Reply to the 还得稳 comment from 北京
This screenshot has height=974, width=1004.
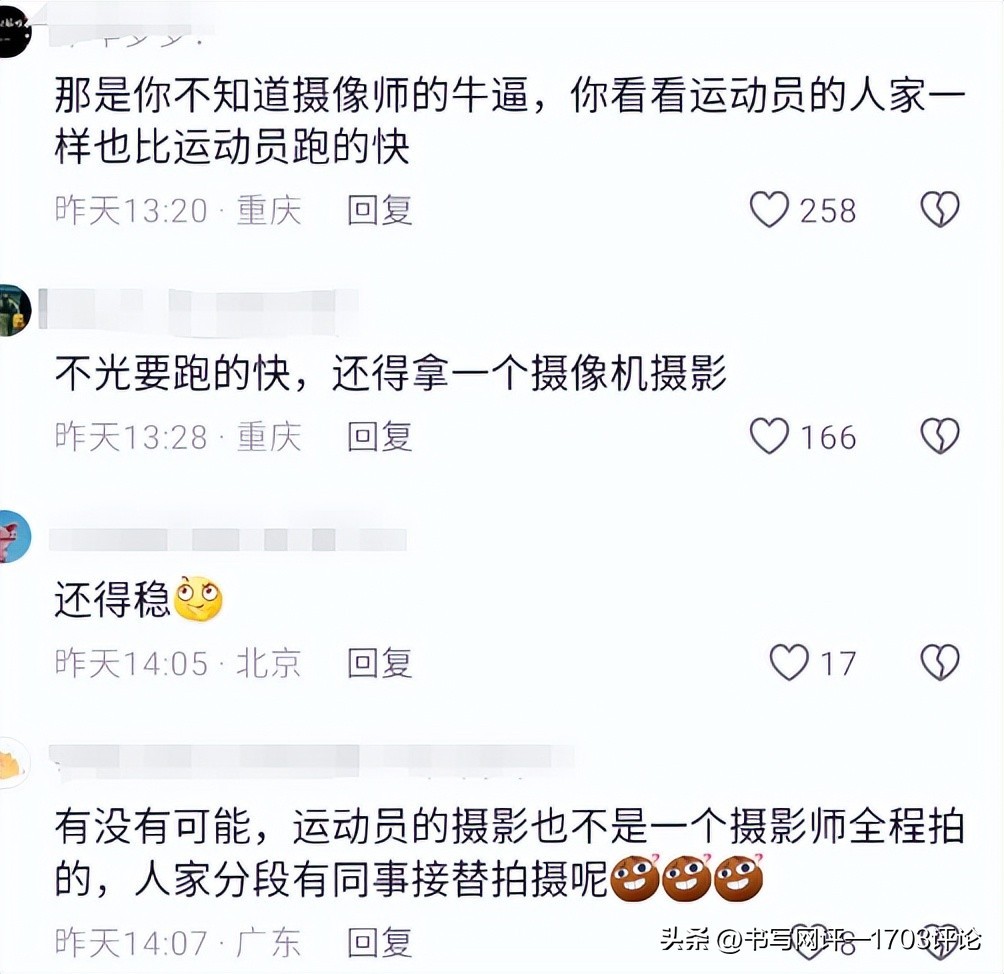(379, 662)
